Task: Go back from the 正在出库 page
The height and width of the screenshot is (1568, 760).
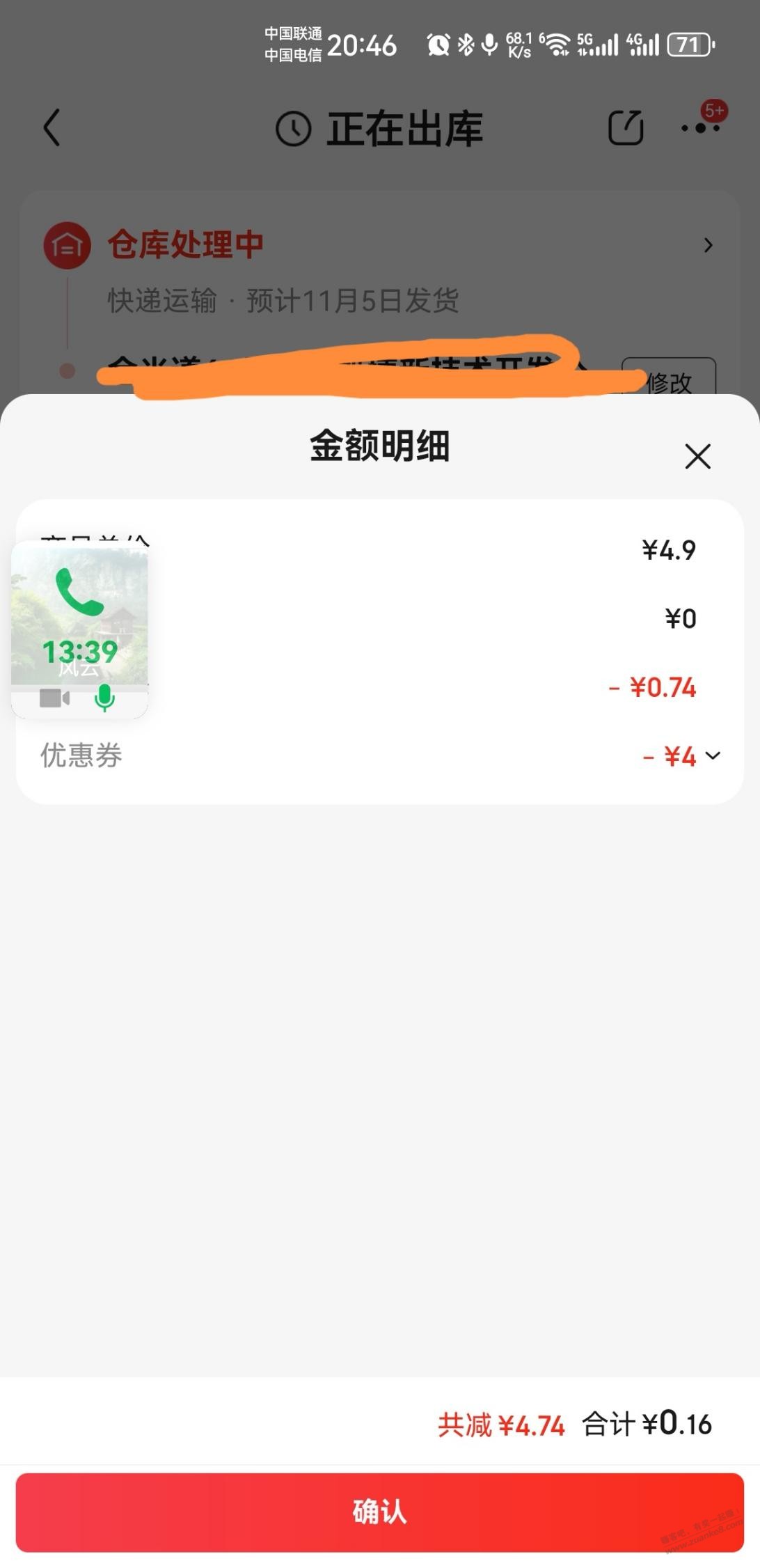Action: pyautogui.click(x=52, y=128)
